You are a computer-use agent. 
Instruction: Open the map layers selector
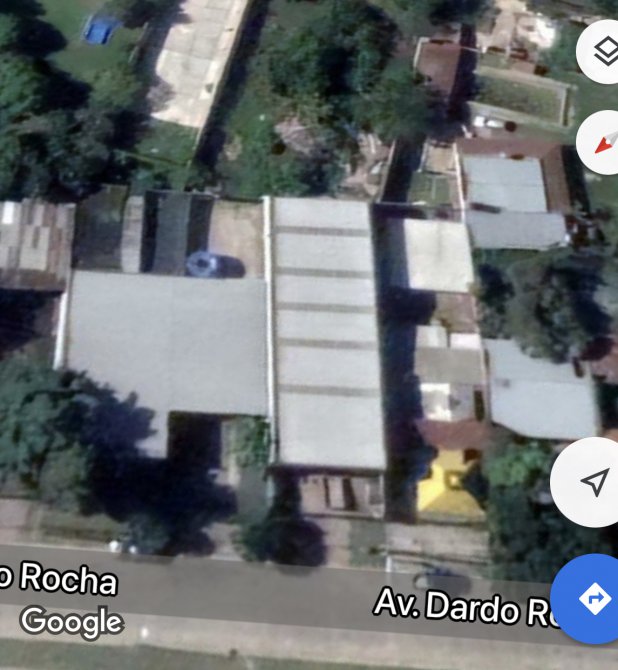[x=603, y=51]
